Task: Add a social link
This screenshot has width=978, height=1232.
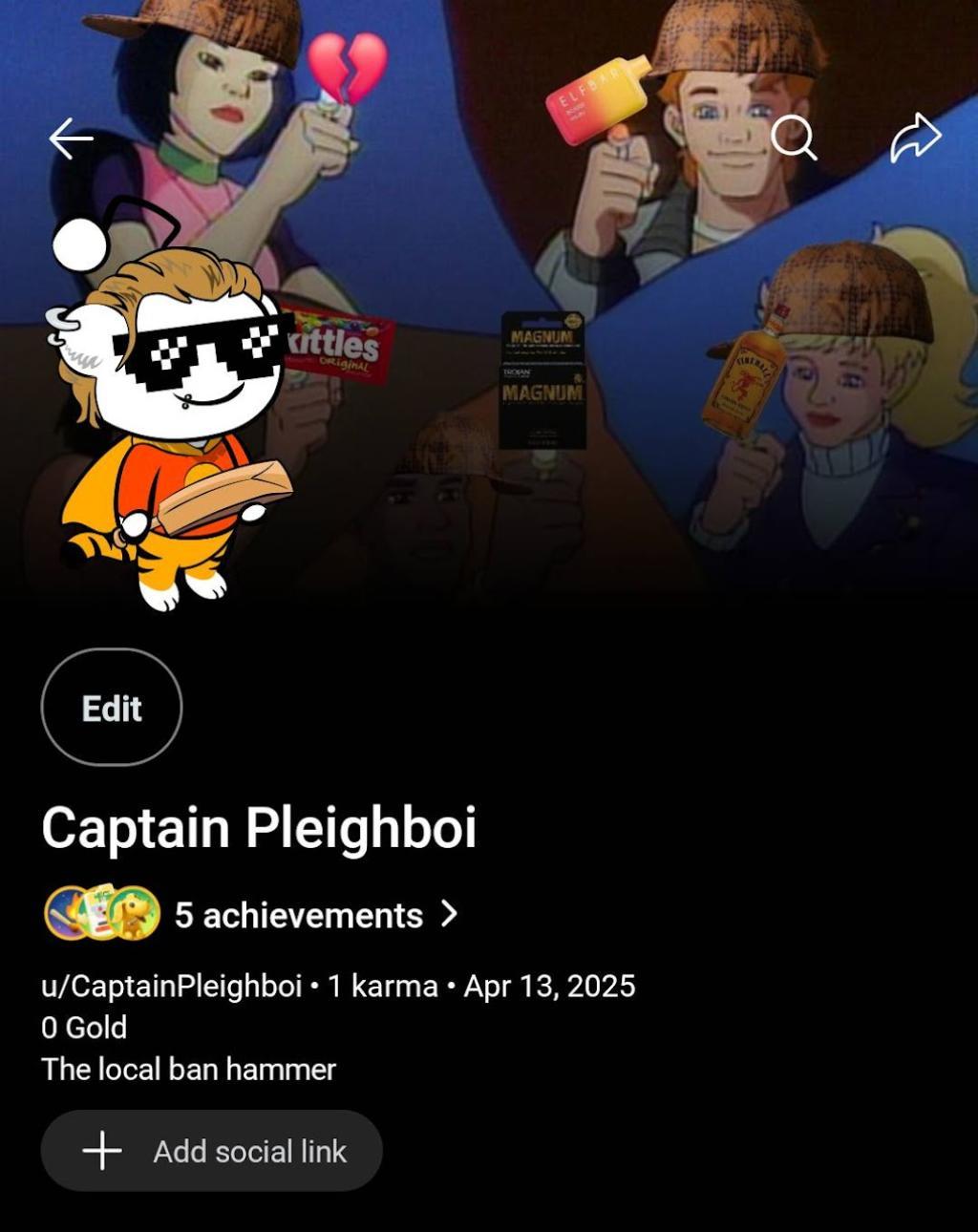Action: pos(212,1151)
